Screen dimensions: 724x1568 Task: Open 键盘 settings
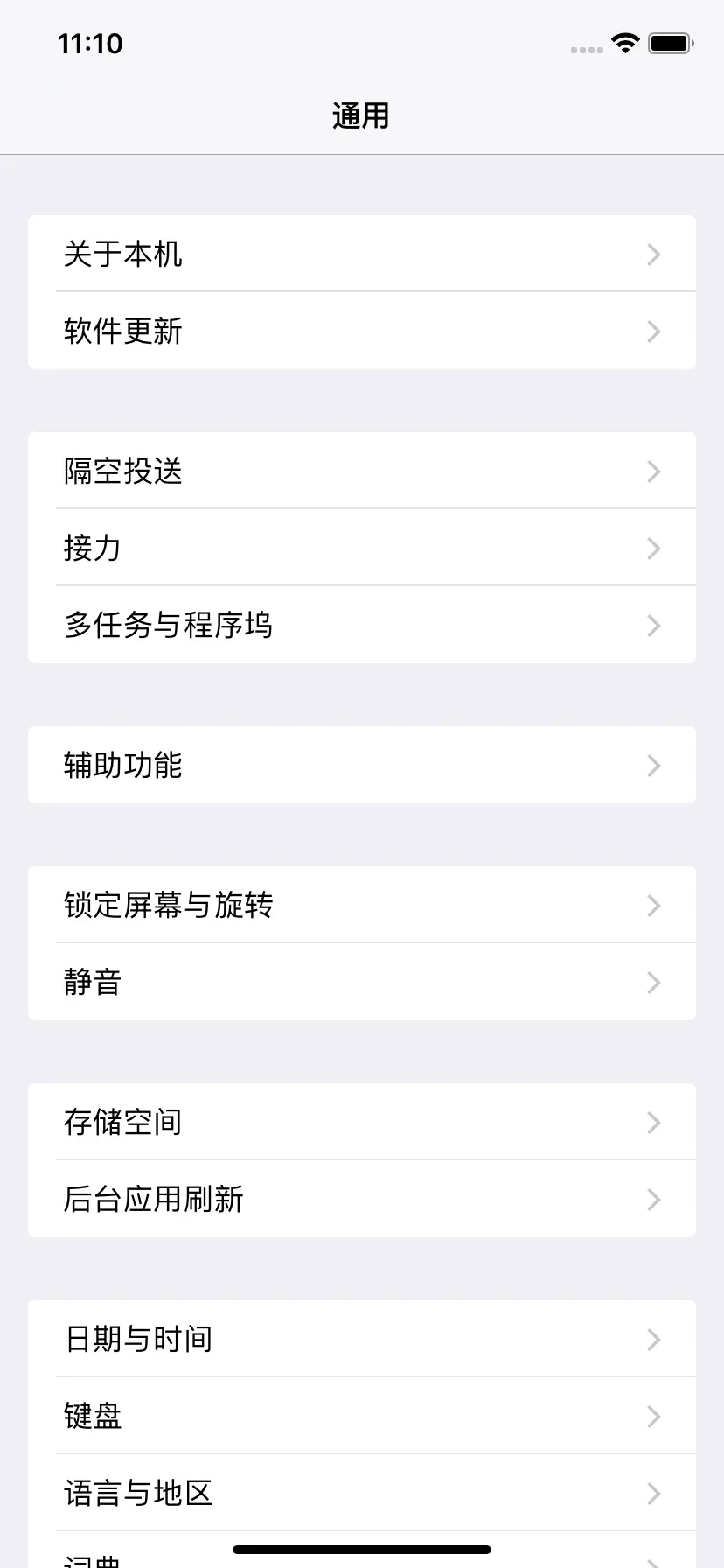tap(361, 1416)
